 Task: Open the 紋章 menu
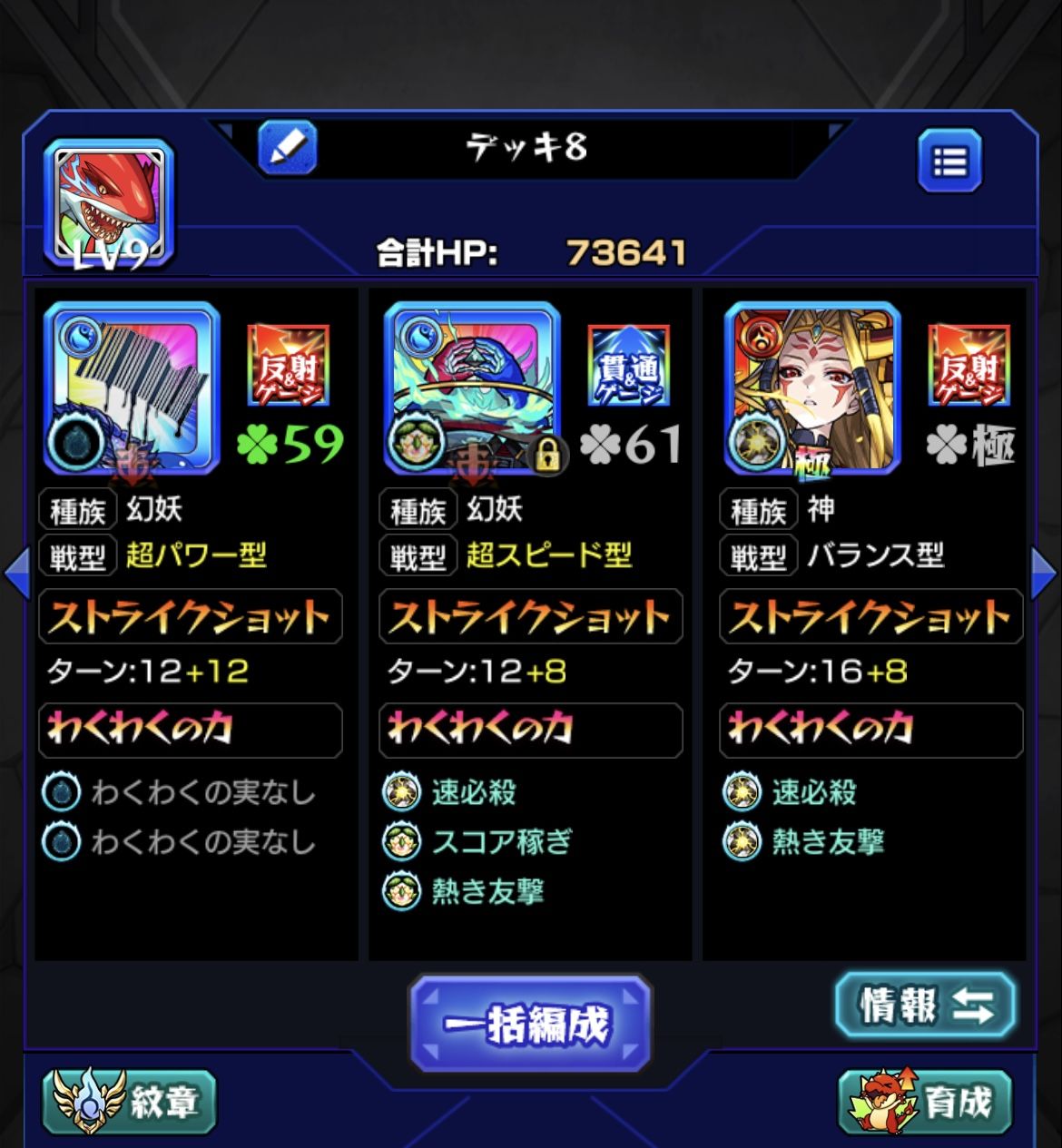129,1102
